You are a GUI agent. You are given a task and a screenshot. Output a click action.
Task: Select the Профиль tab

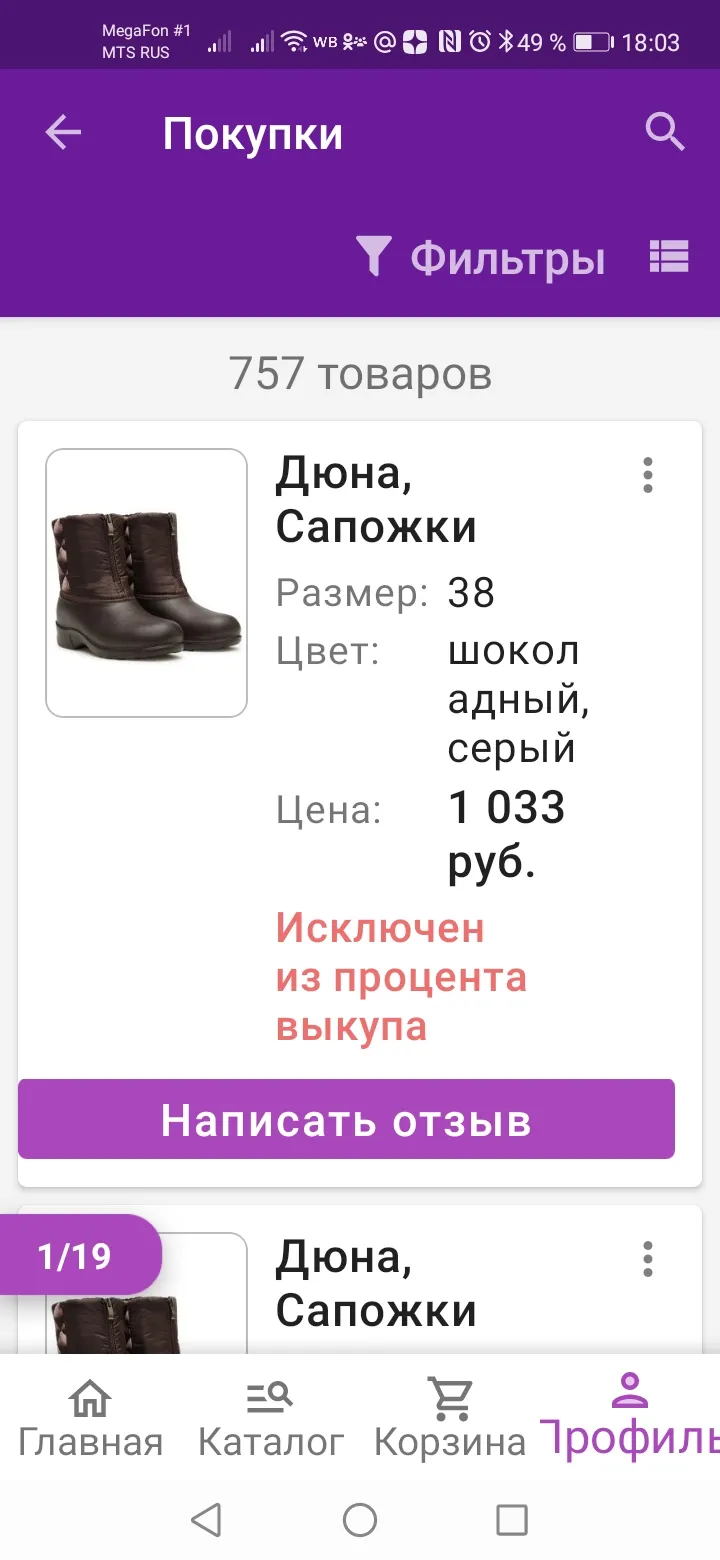point(630,1415)
